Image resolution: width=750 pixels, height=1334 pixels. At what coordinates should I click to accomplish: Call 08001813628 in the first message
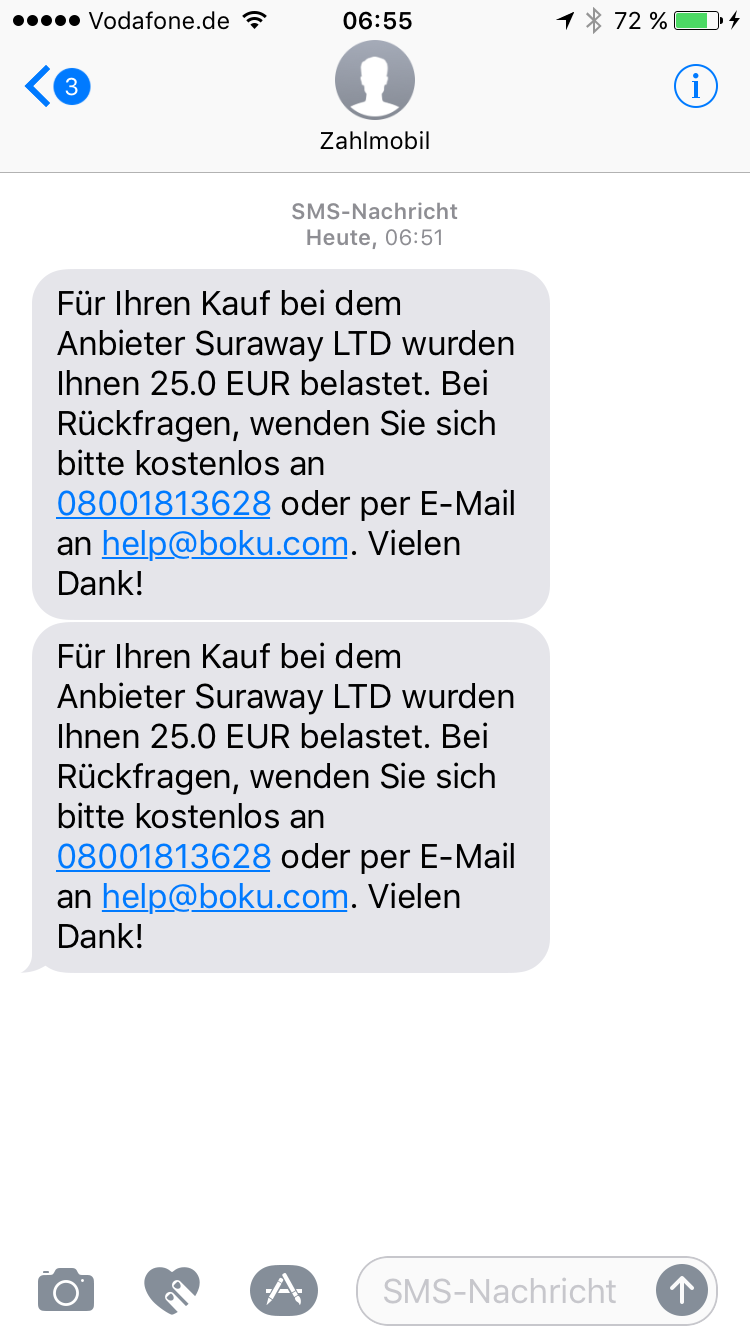(x=164, y=503)
